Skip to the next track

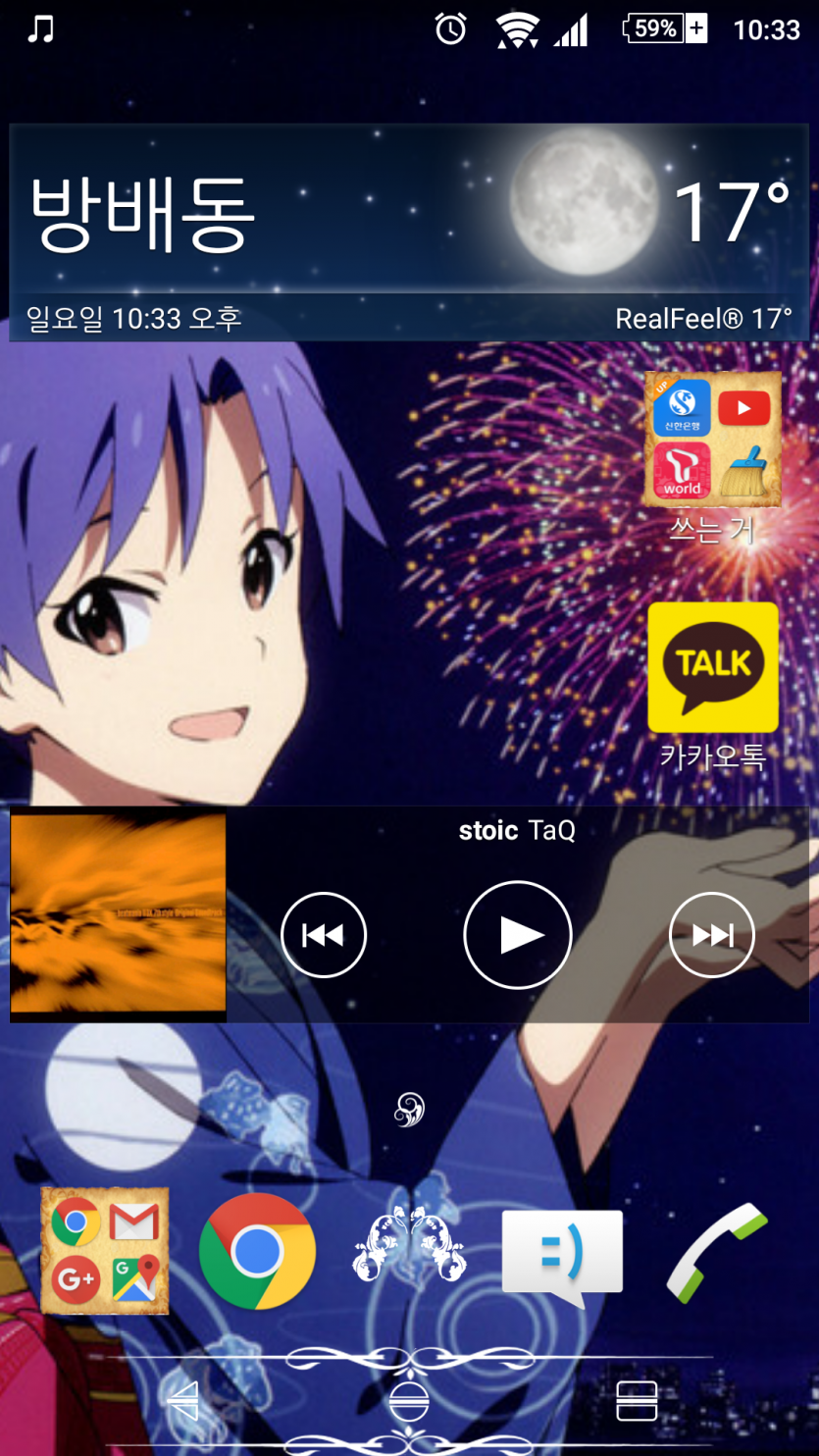711,935
